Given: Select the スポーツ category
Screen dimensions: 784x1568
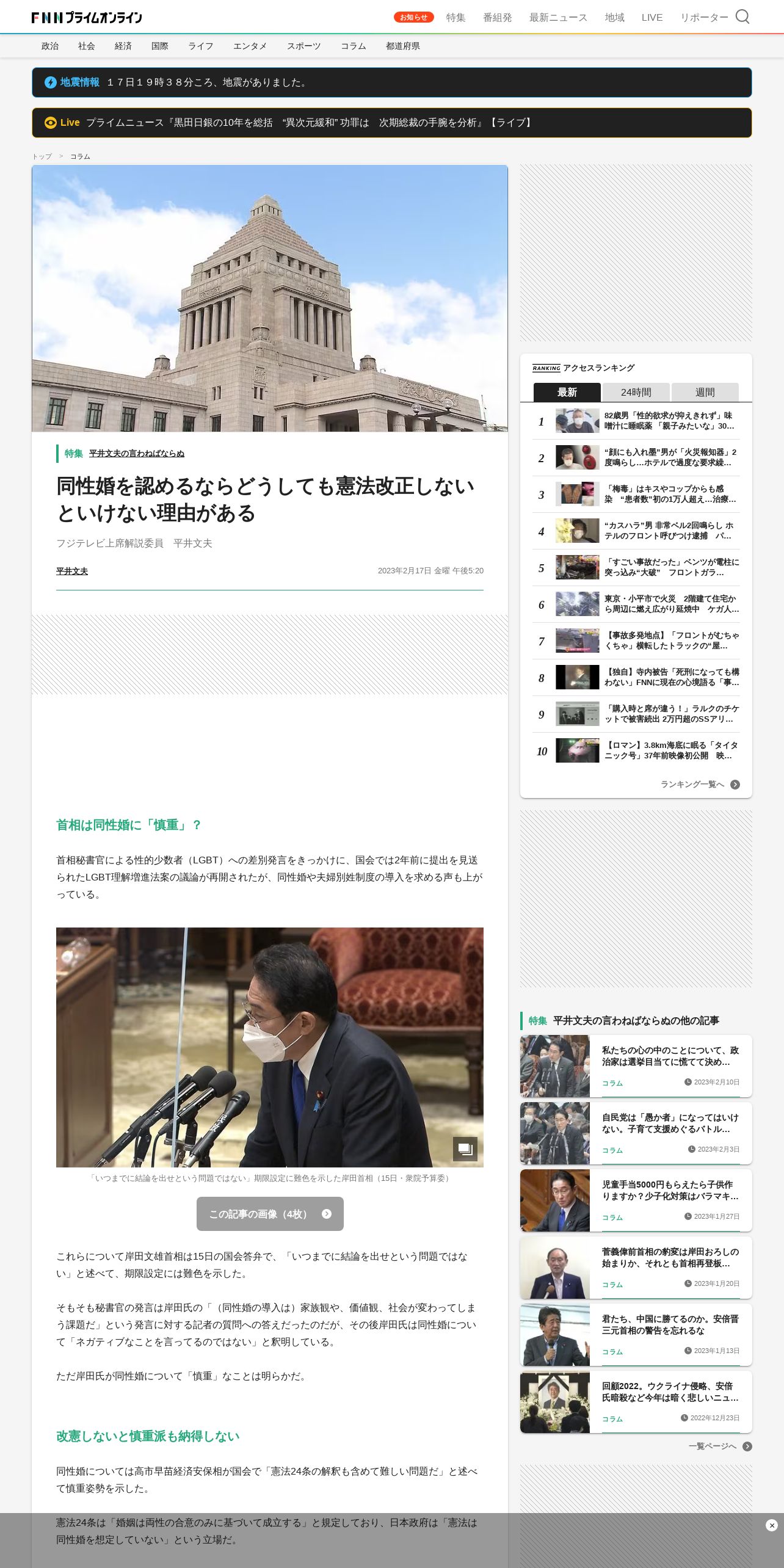Looking at the screenshot, I should [x=303, y=46].
